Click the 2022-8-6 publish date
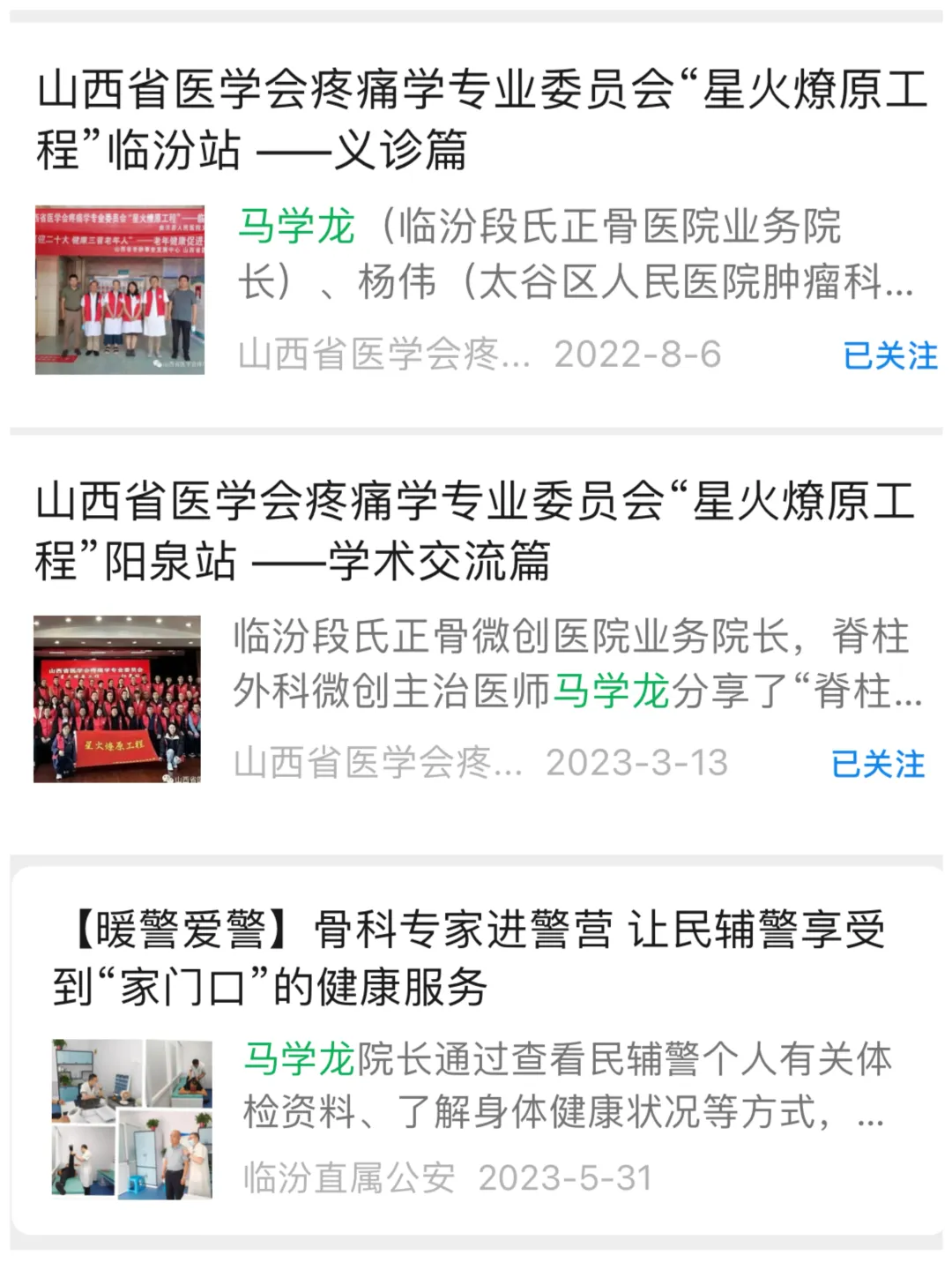The width and height of the screenshot is (952, 1270). coord(639,351)
